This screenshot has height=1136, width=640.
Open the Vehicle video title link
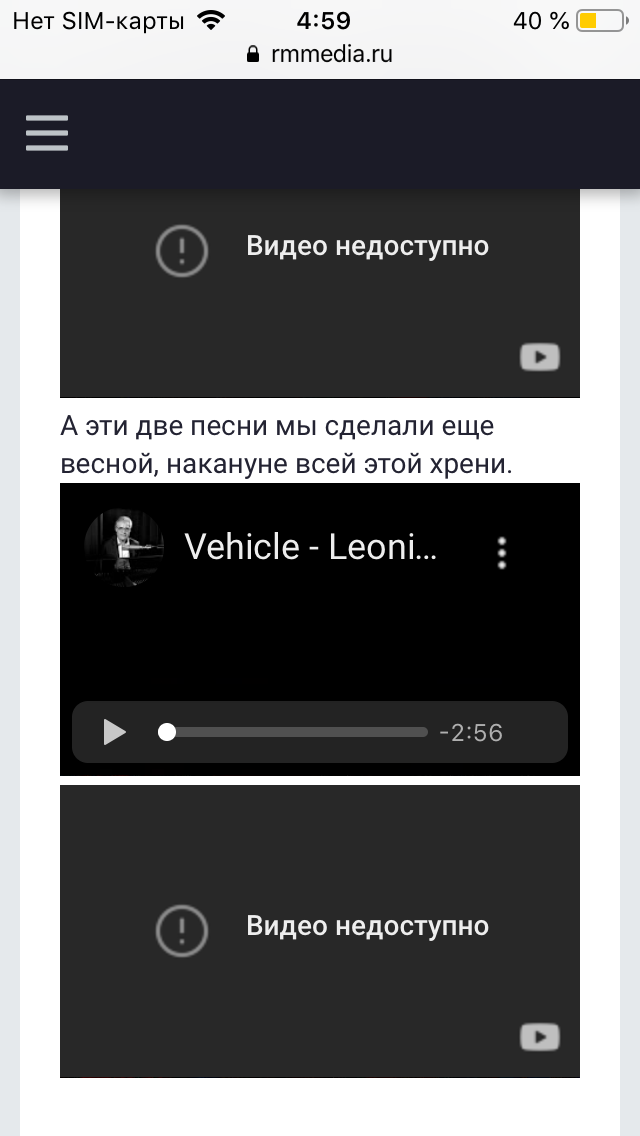tap(310, 547)
